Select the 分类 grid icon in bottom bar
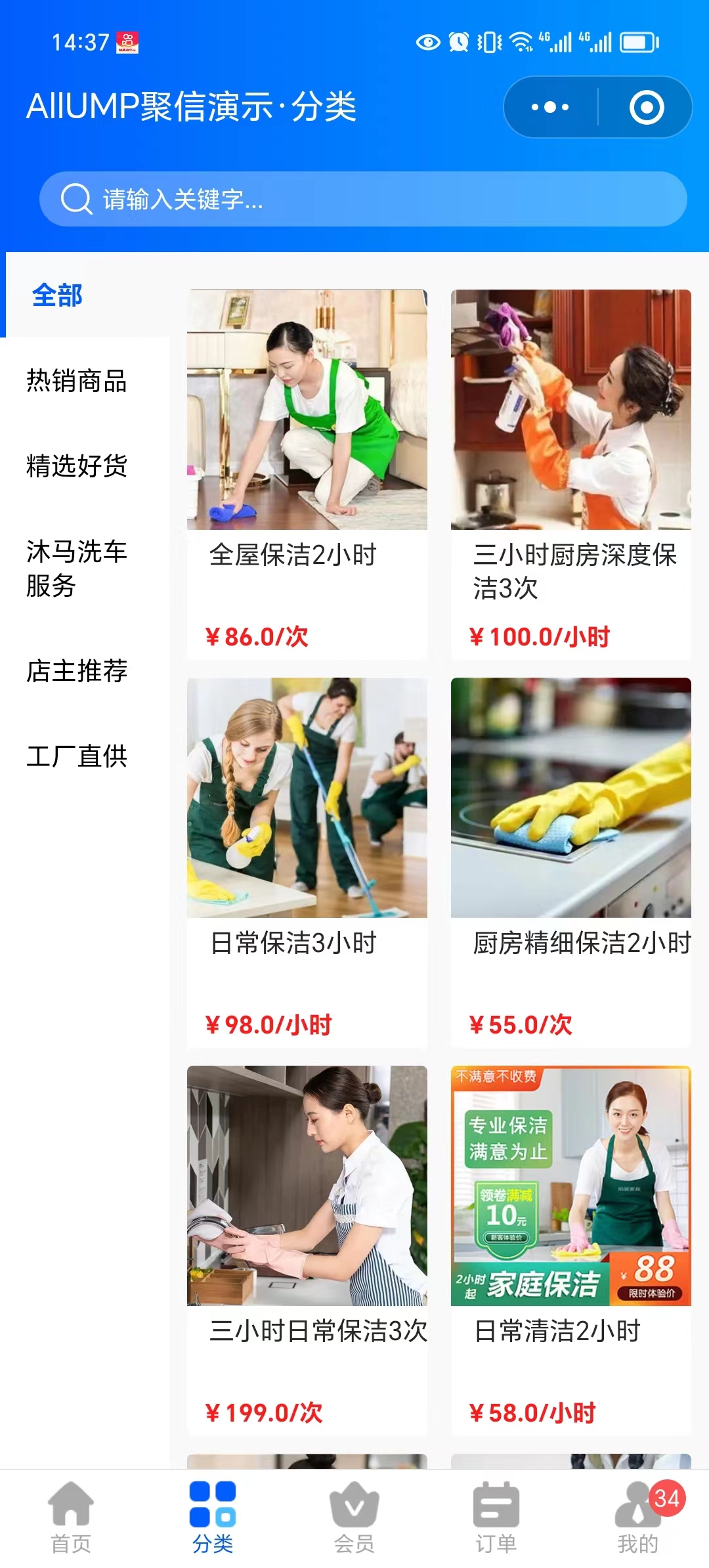Image resolution: width=709 pixels, height=1568 pixels. pos(212,1504)
